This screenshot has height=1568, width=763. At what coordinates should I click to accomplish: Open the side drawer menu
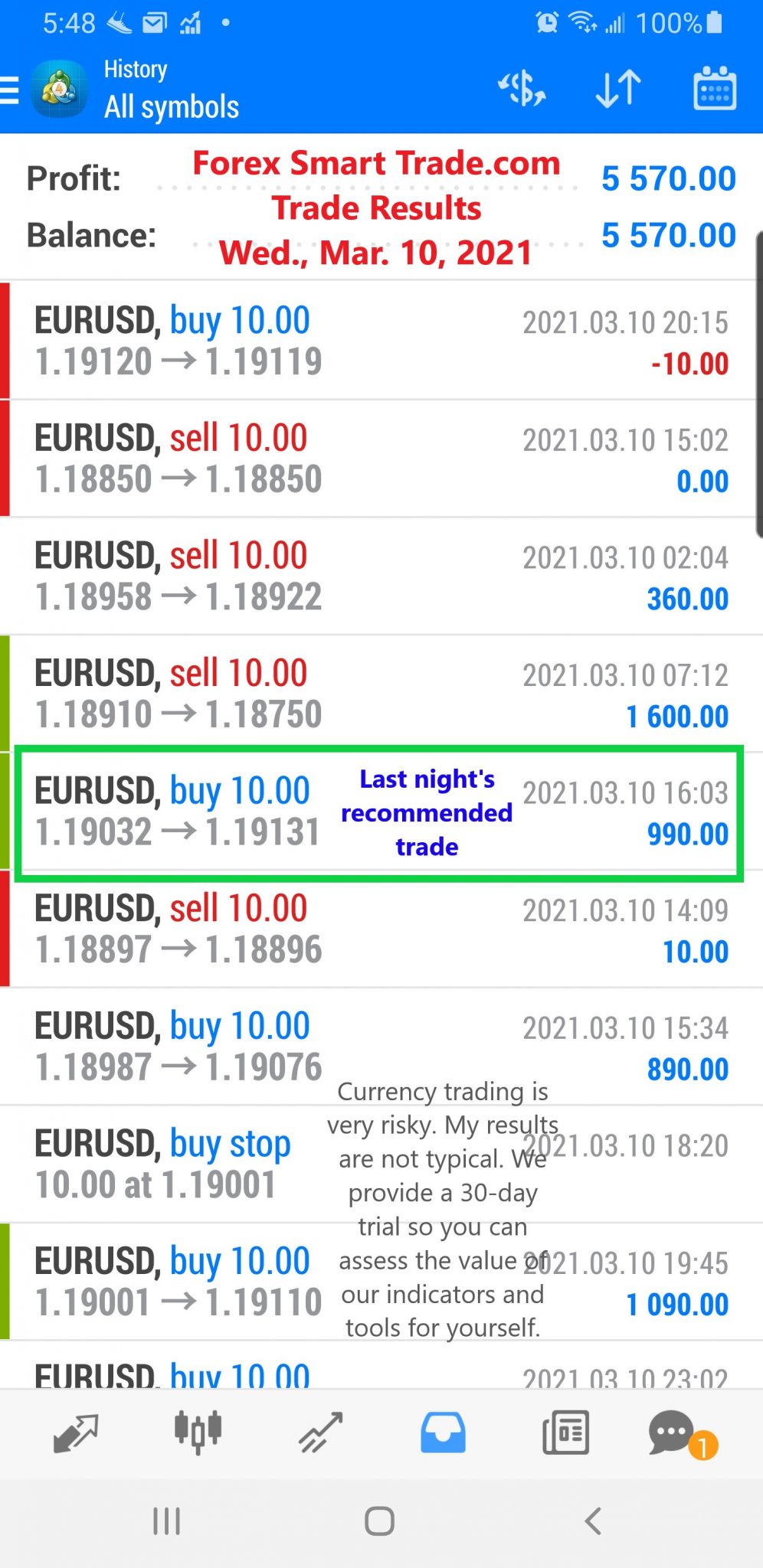(11, 90)
